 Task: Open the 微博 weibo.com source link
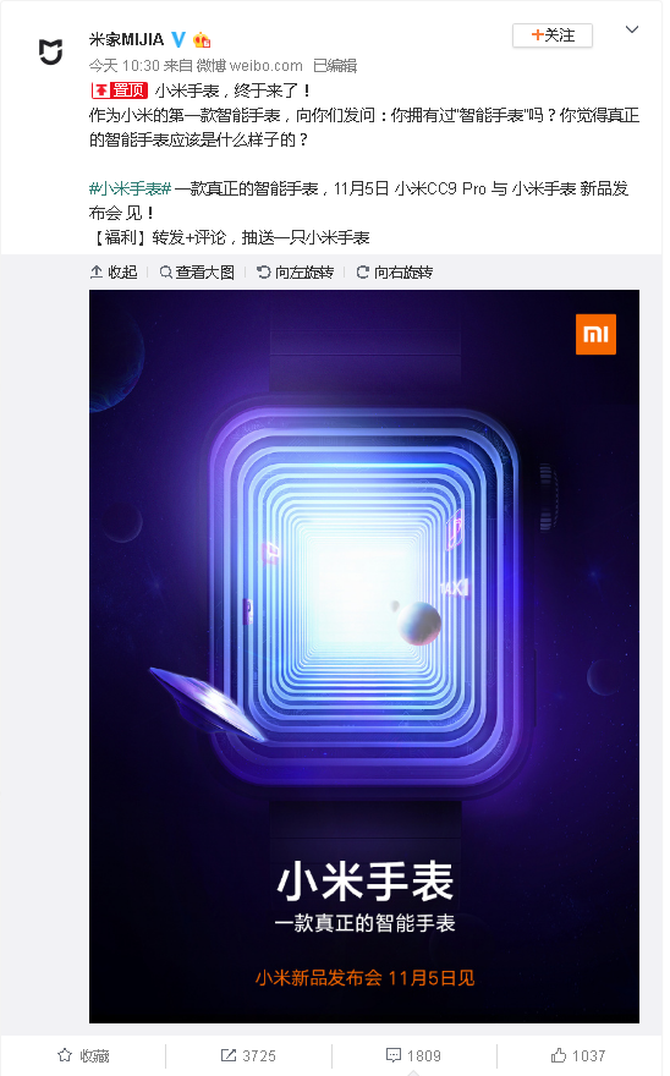[x=248, y=65]
